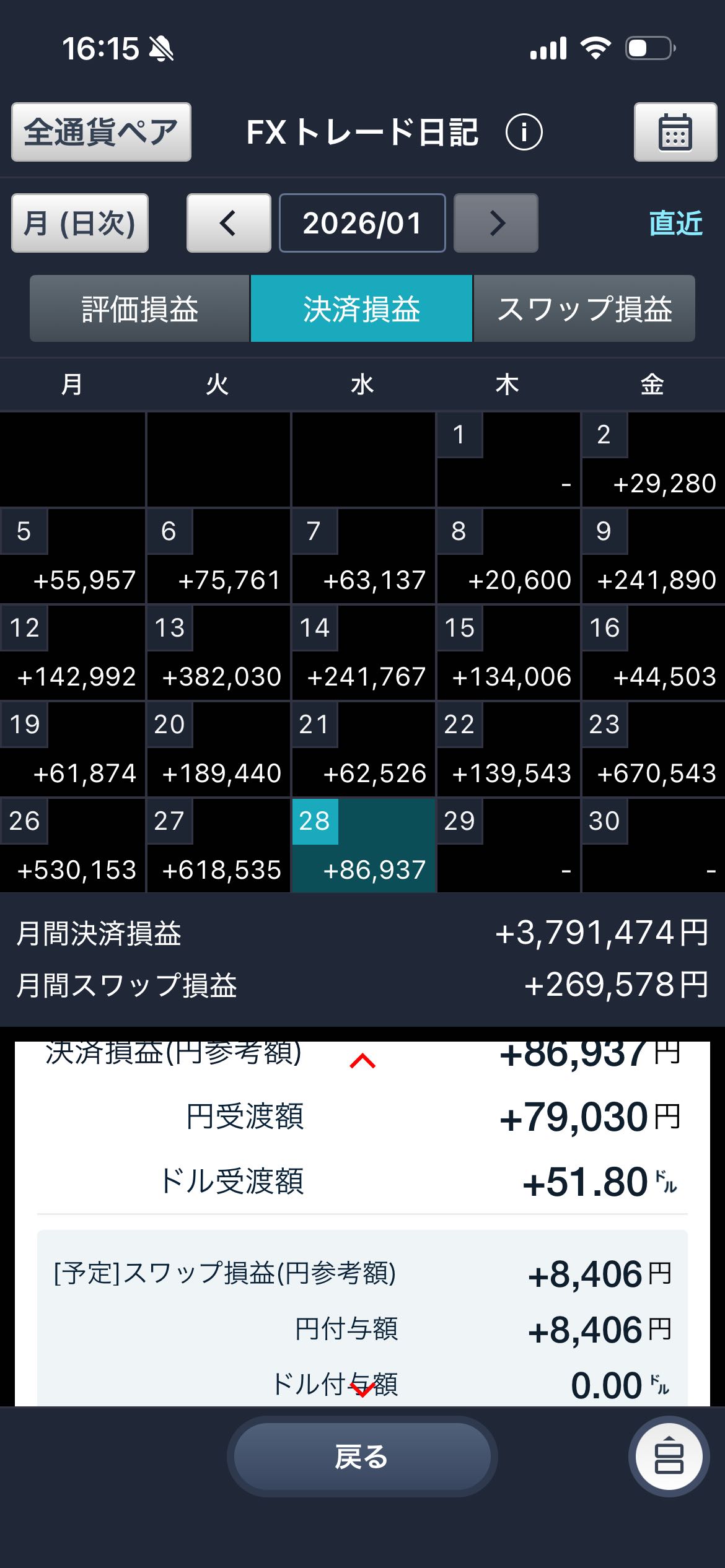Go to the next month

click(x=496, y=223)
